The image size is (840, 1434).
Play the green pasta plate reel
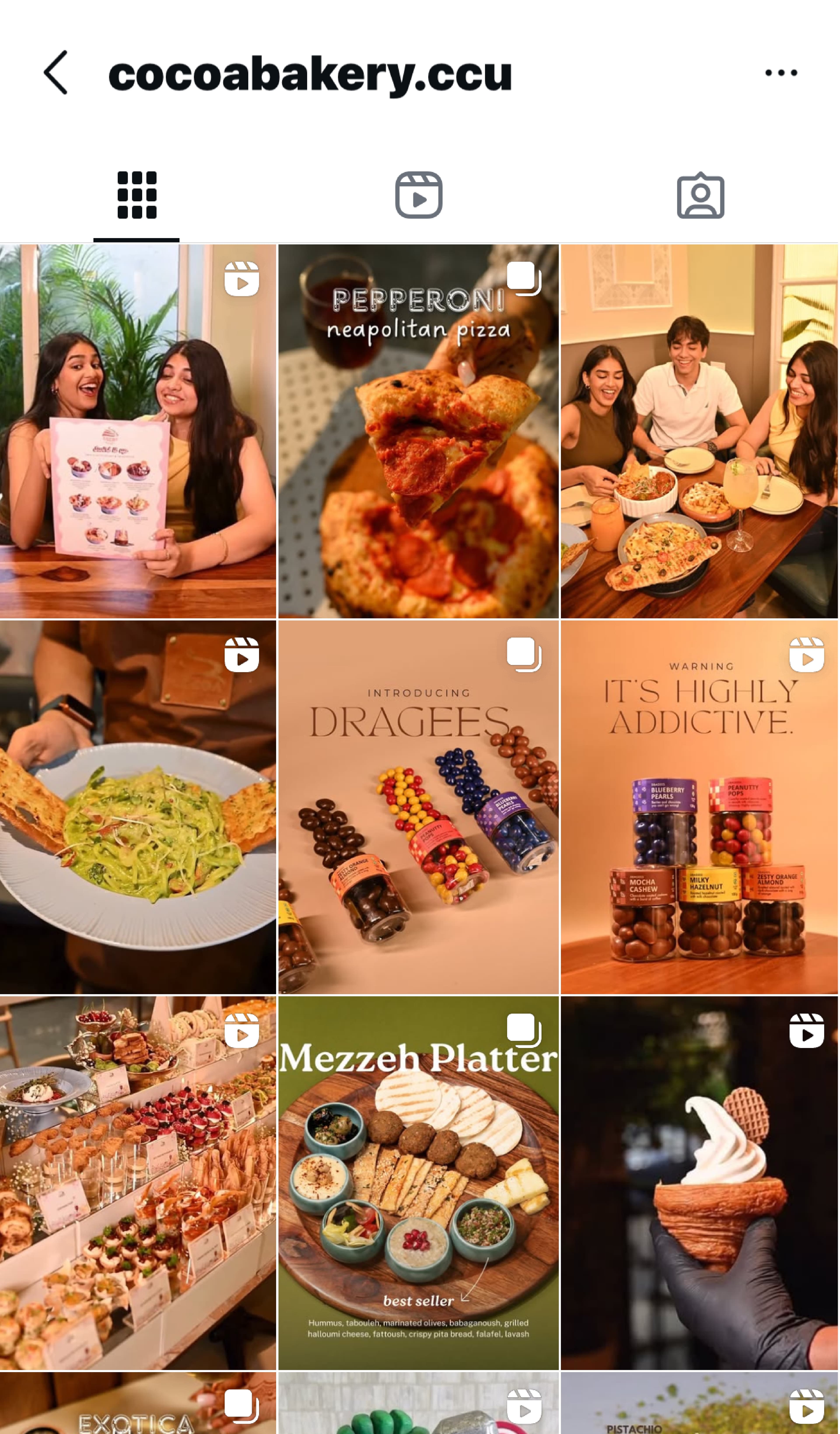click(x=138, y=807)
